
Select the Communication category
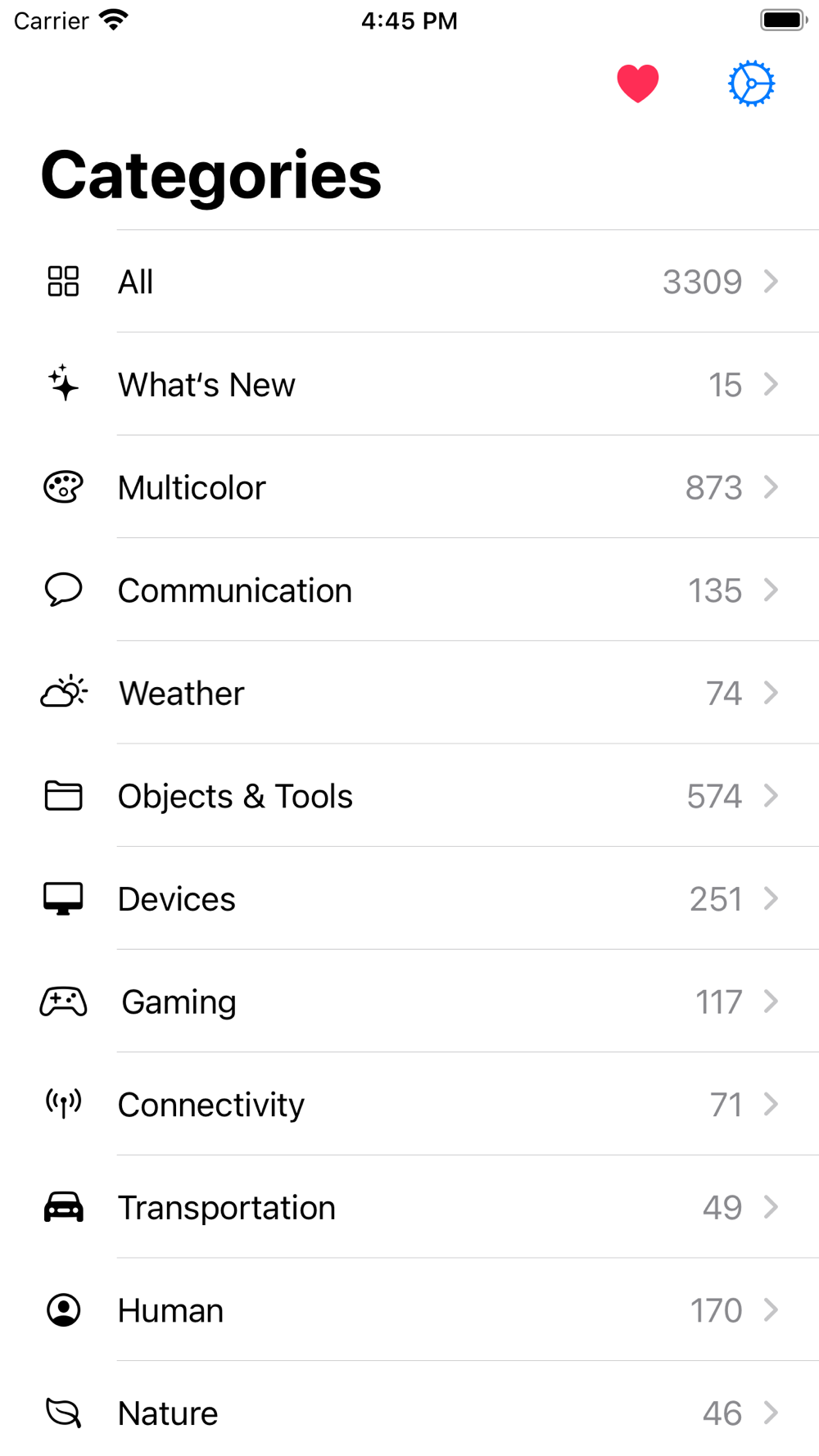point(409,590)
